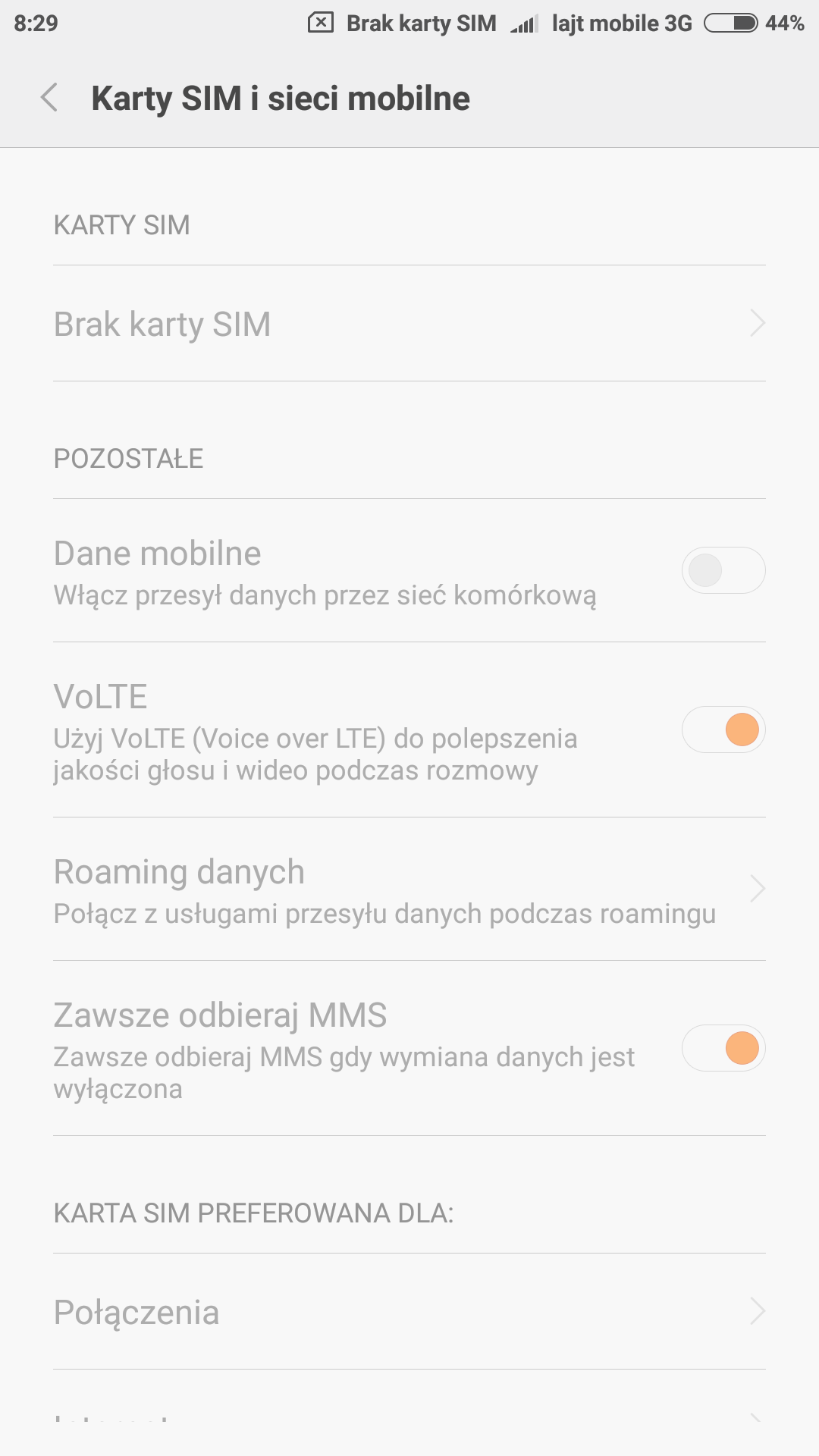Disable Zawsze odbieraj MMS switch
This screenshot has width=819, height=1456.
[723, 1048]
